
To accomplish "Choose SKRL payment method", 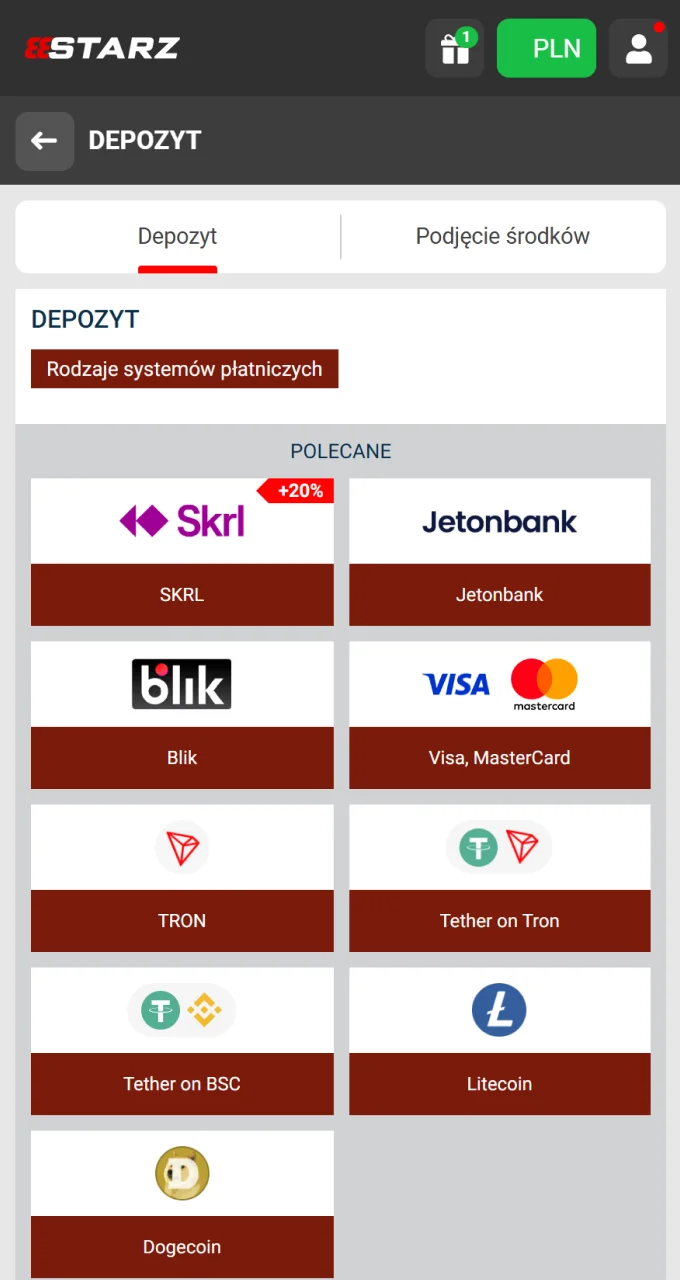I will click(182, 552).
